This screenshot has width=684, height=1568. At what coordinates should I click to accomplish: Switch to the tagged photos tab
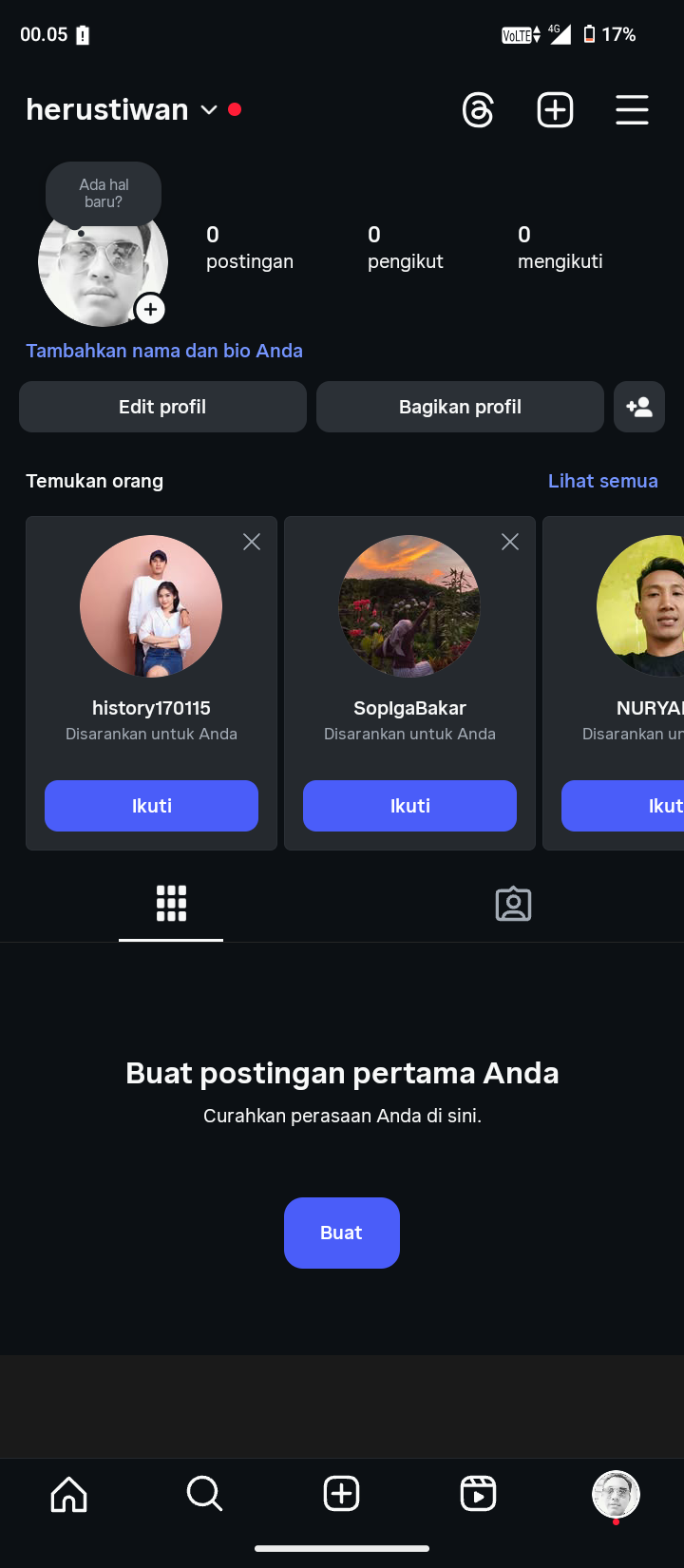coord(513,904)
